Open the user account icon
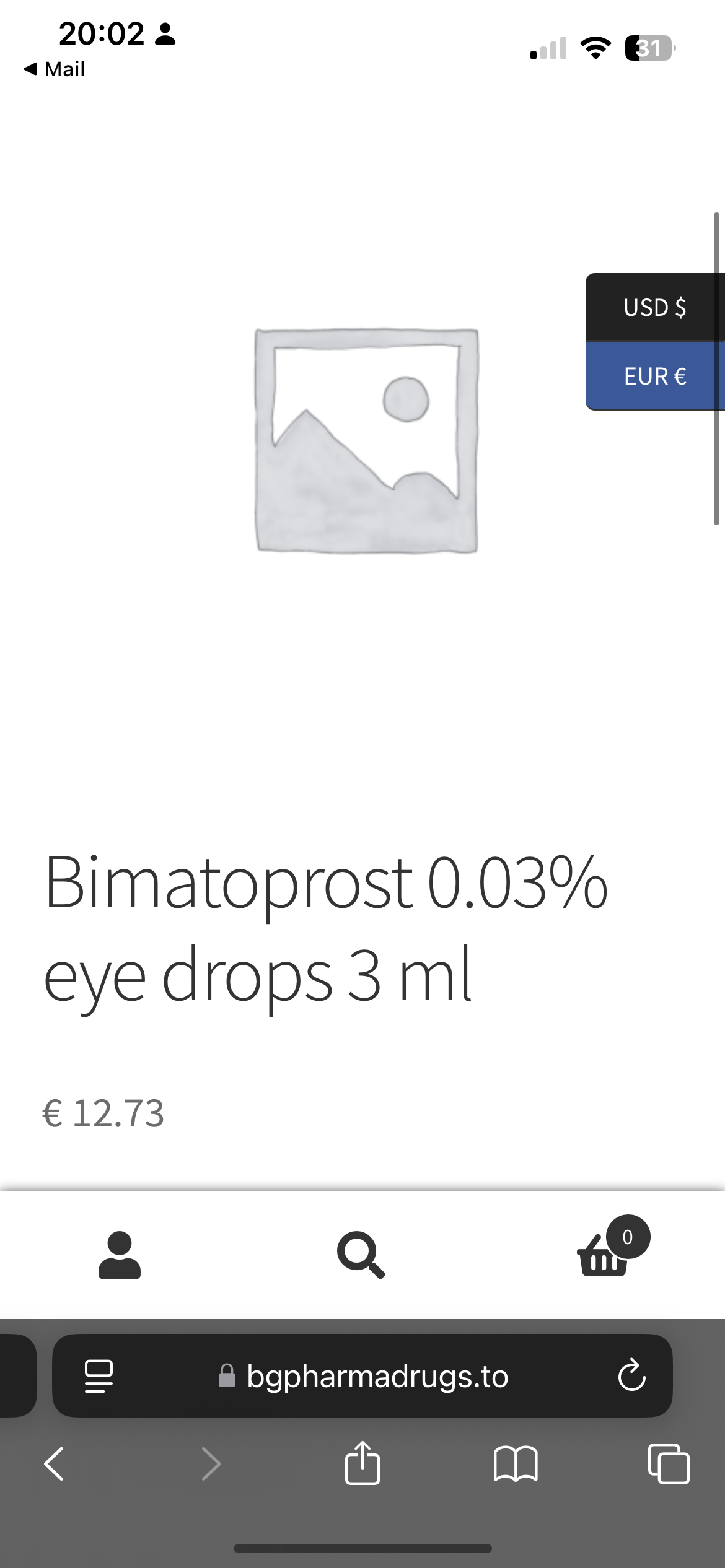Image resolution: width=725 pixels, height=1568 pixels. click(x=120, y=1255)
